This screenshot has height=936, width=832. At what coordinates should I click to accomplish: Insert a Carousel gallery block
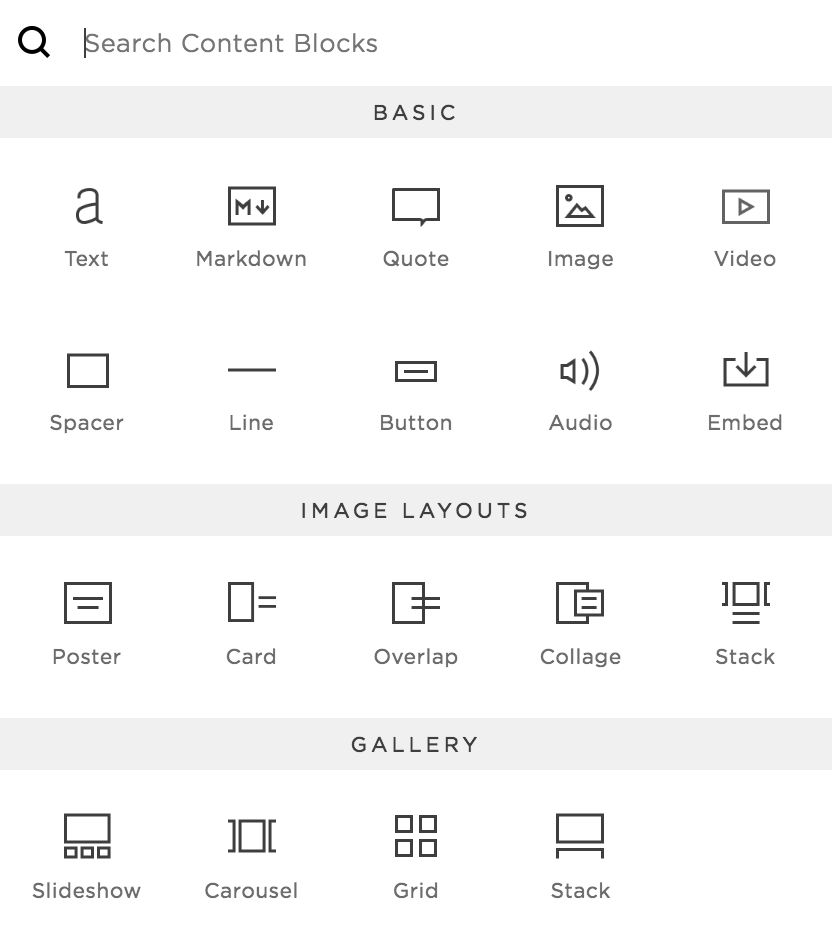[251, 857]
